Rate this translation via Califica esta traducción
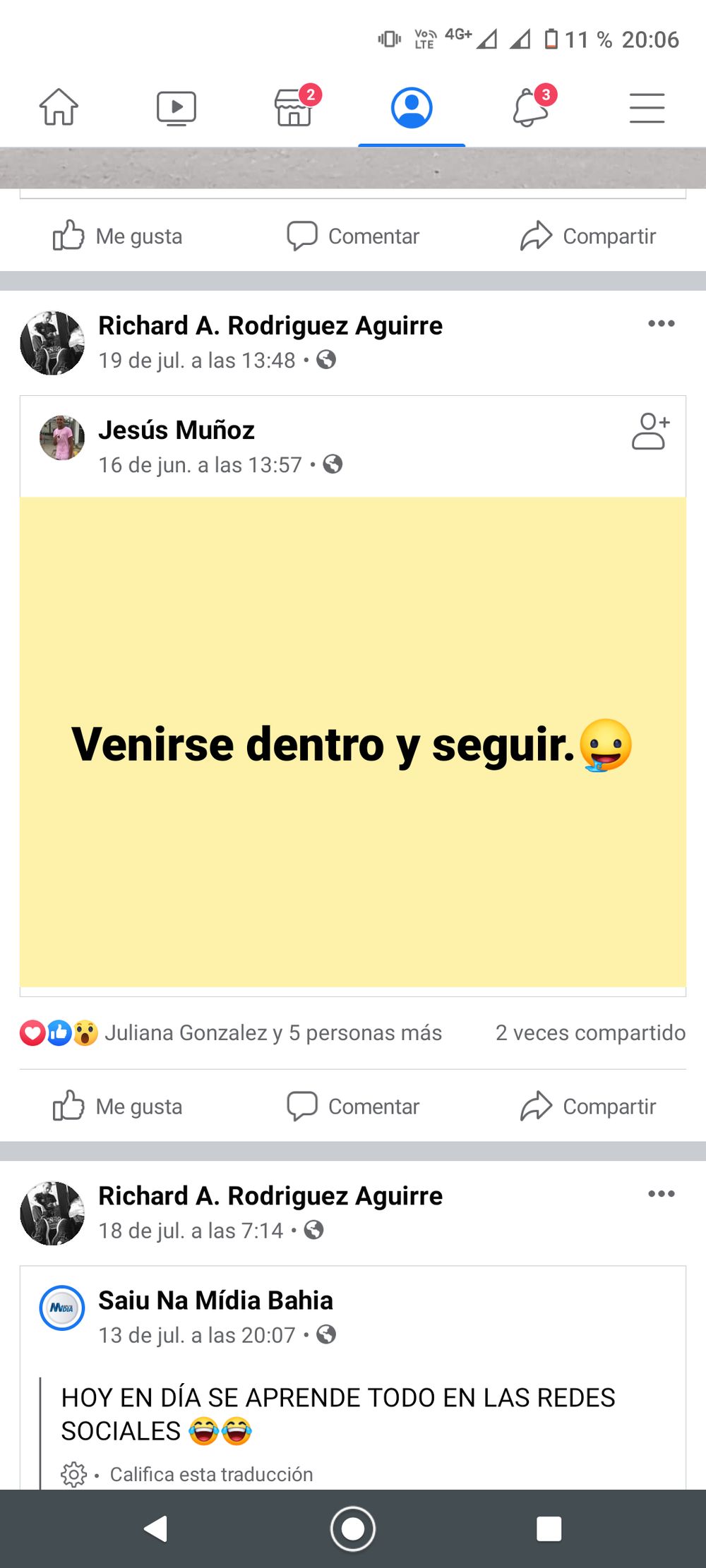The width and height of the screenshot is (706, 1568). point(211,1474)
